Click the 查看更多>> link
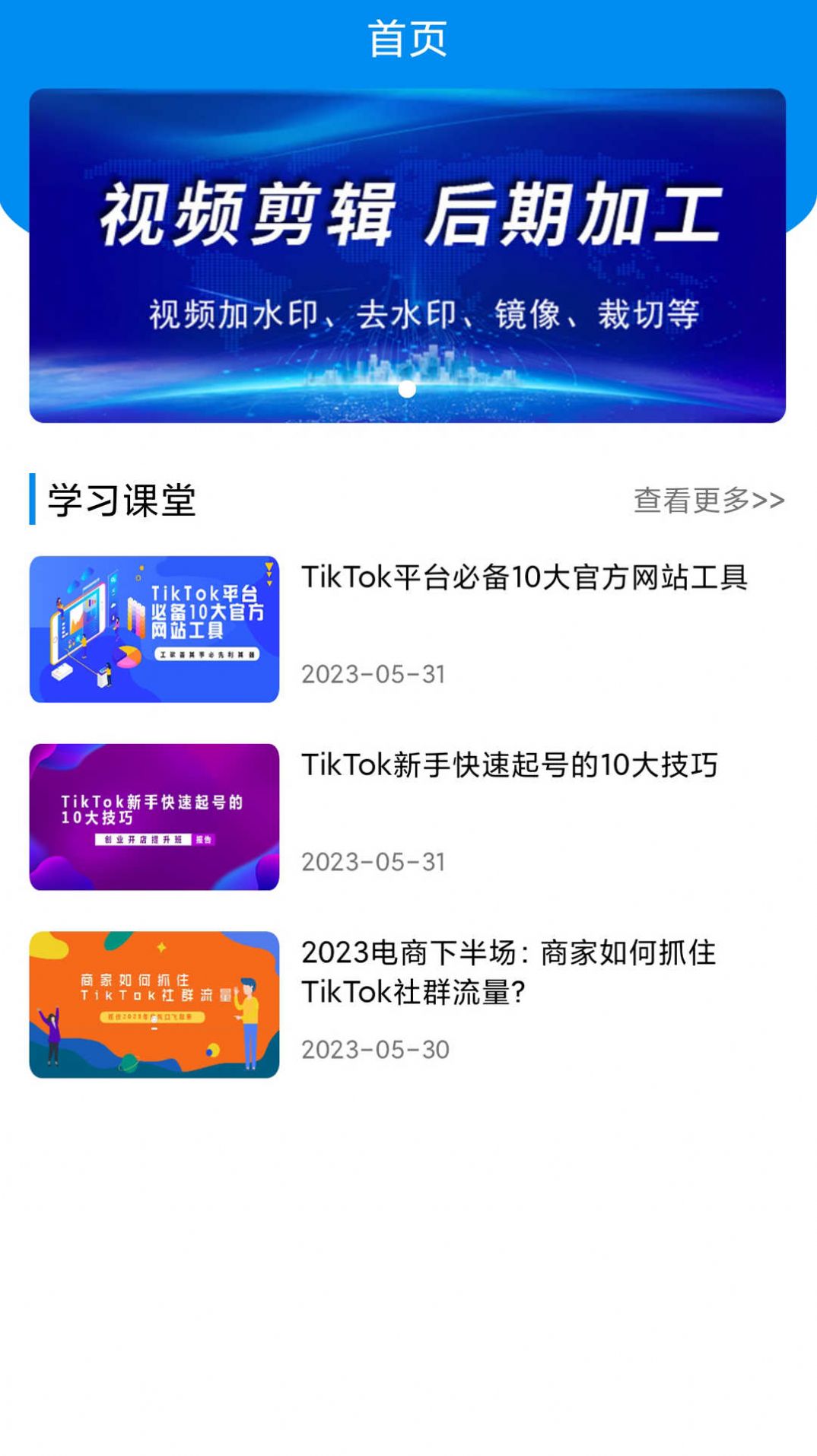Viewport: 817px width, 1456px height. point(707,501)
